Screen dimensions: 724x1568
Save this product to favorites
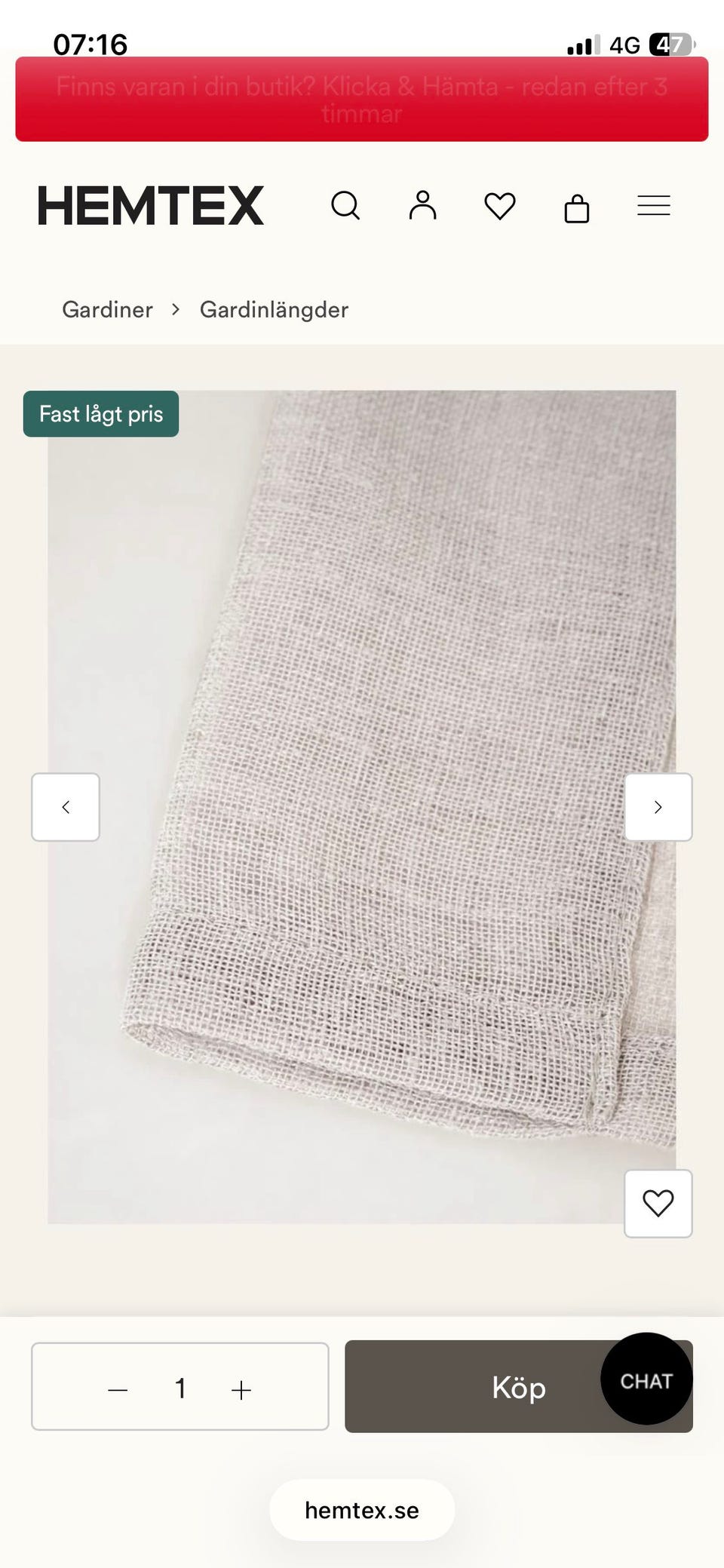pyautogui.click(x=658, y=1203)
